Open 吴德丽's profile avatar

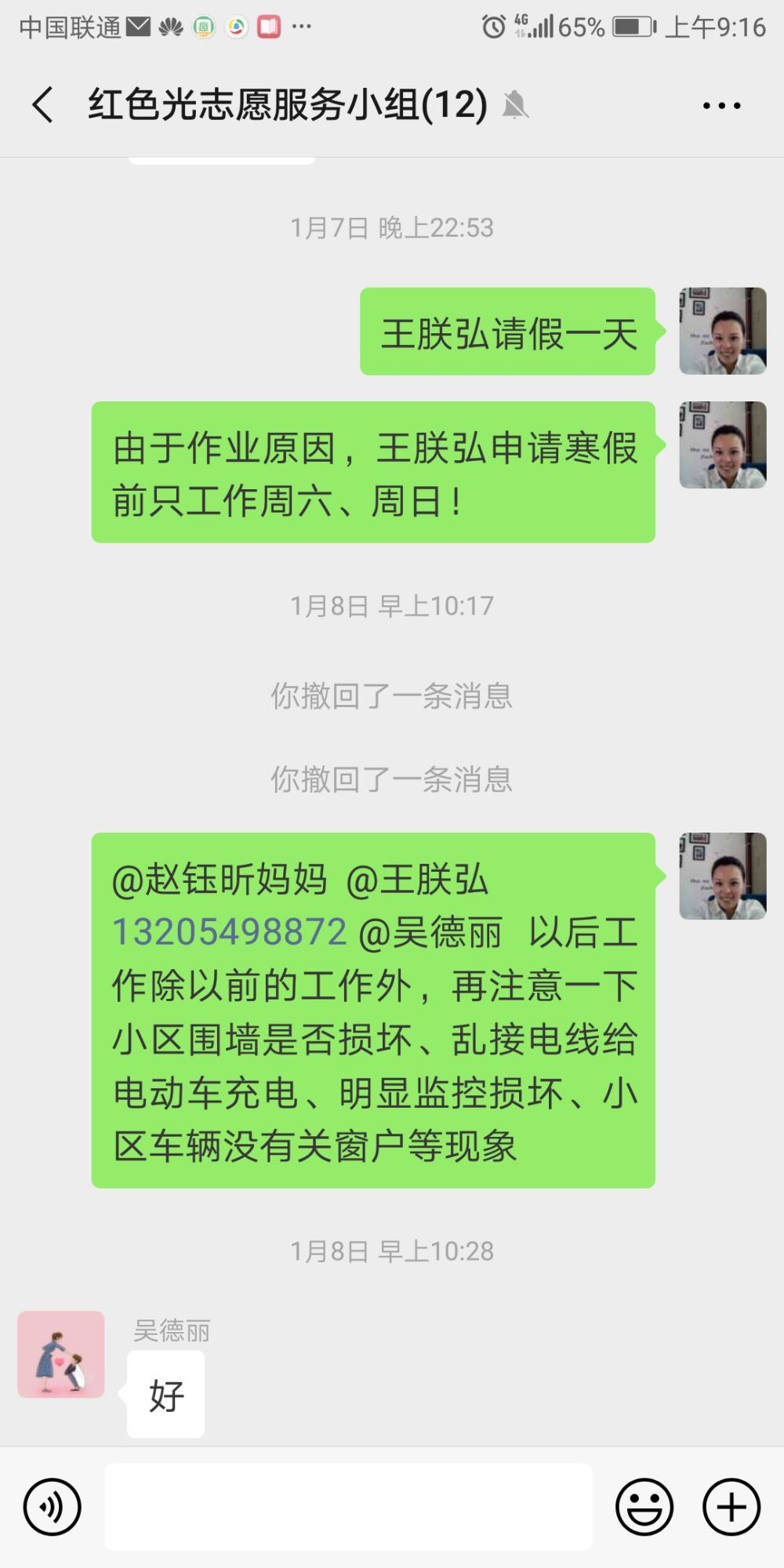[x=61, y=1355]
